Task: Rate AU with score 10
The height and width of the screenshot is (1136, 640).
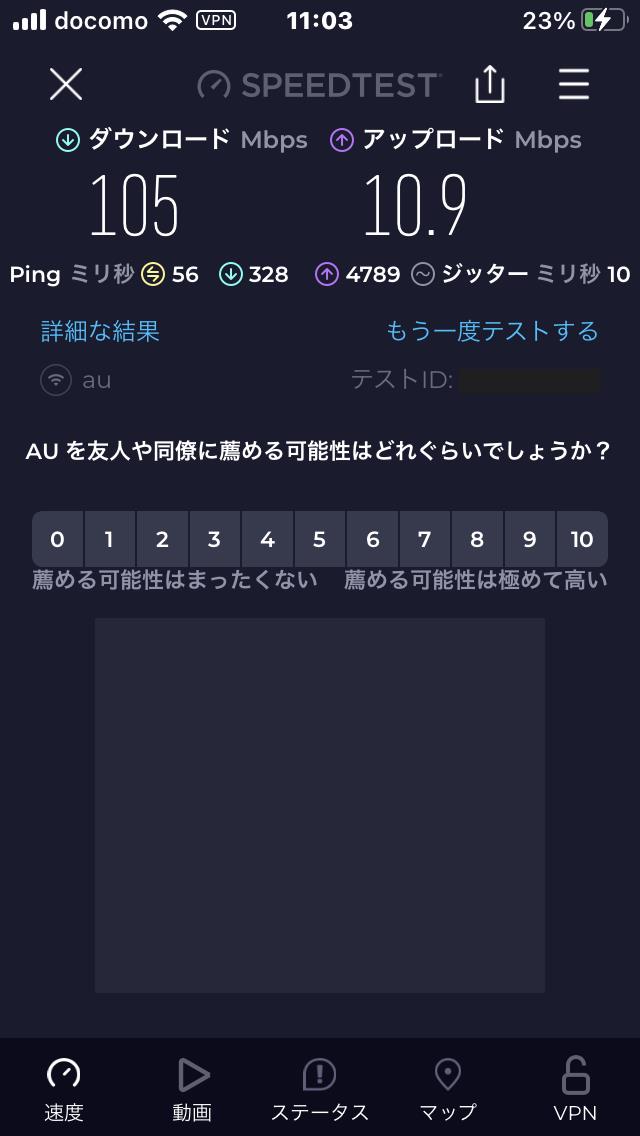Action: (582, 539)
